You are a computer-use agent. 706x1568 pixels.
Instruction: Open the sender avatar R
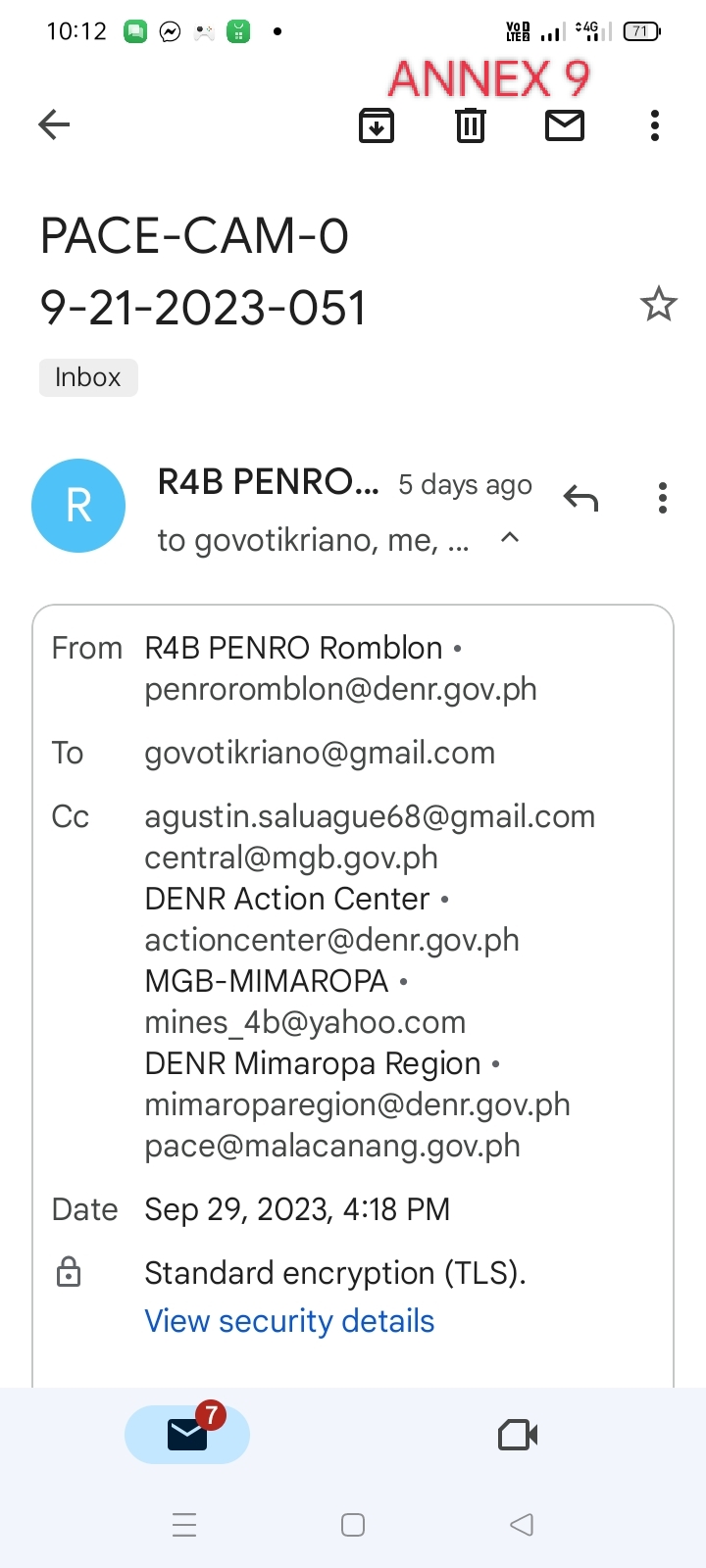coord(78,506)
